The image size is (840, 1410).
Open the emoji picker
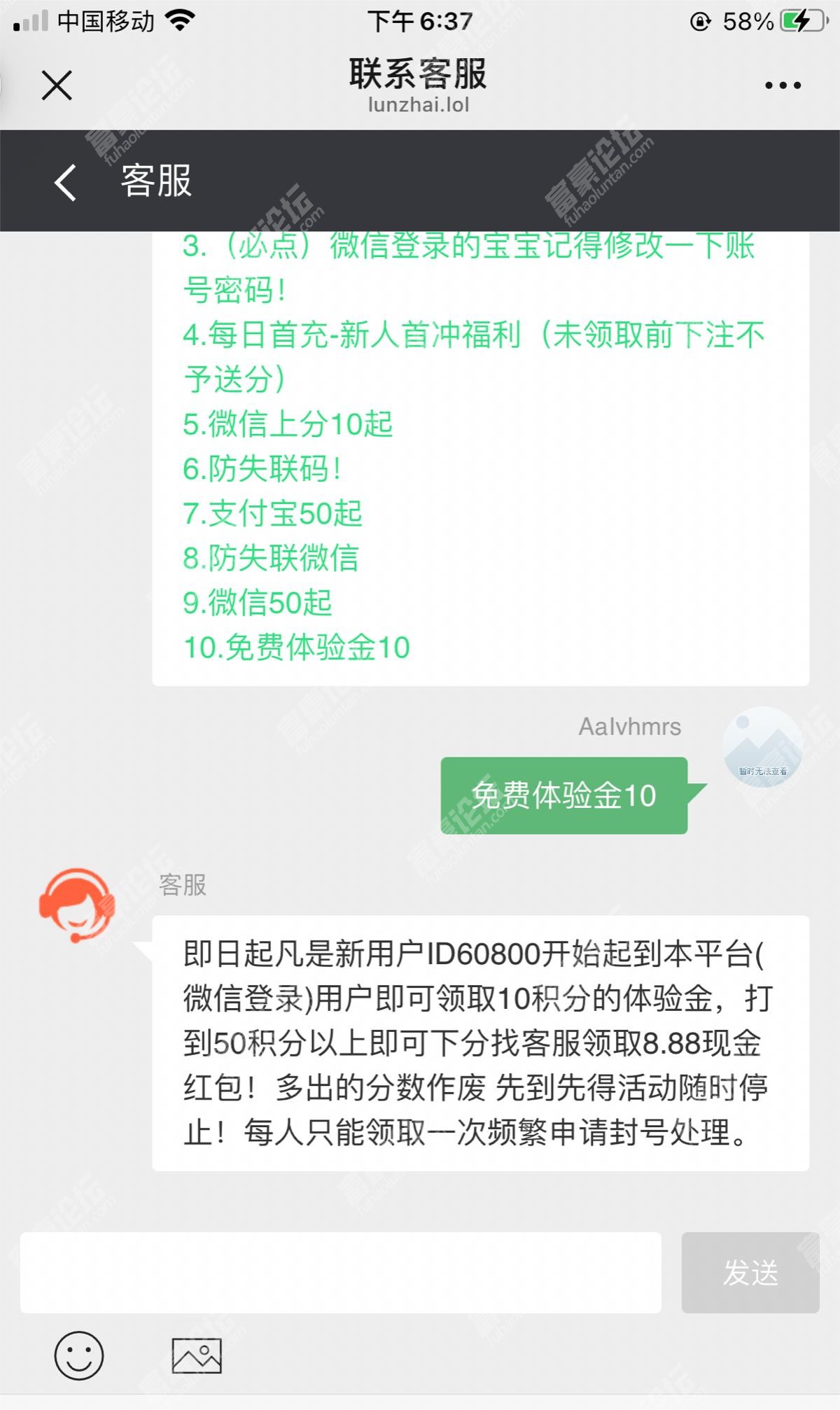coord(78,1355)
